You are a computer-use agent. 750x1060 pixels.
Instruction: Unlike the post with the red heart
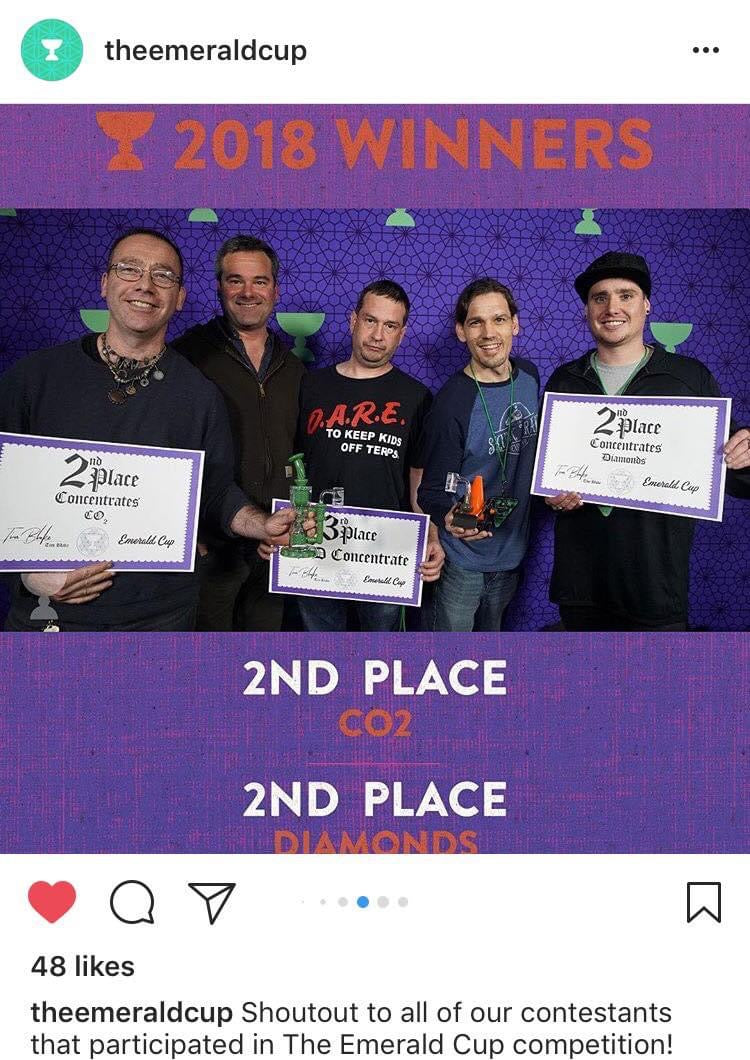point(52,902)
